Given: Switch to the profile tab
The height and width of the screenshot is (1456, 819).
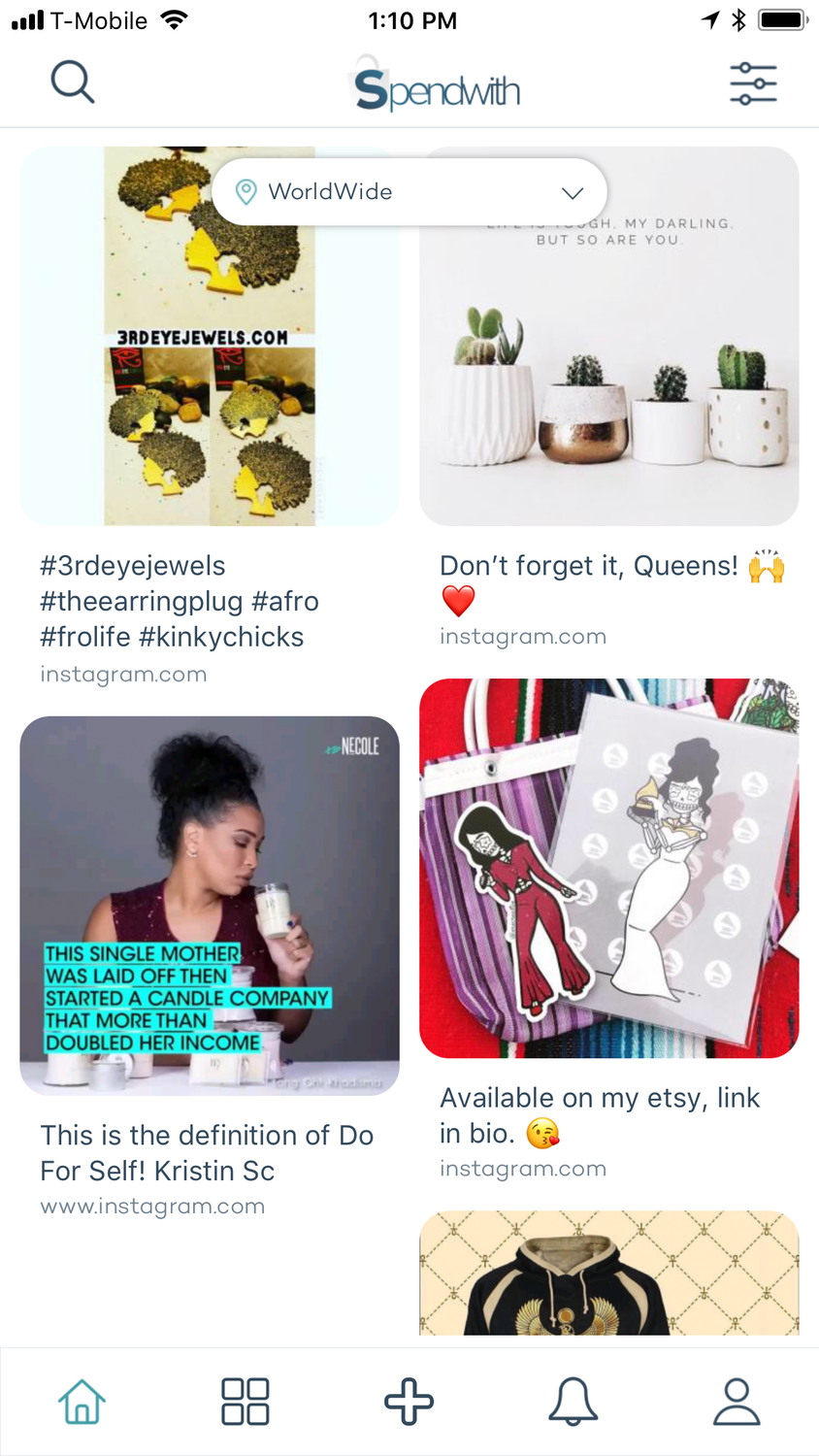Looking at the screenshot, I should coord(737,1402).
